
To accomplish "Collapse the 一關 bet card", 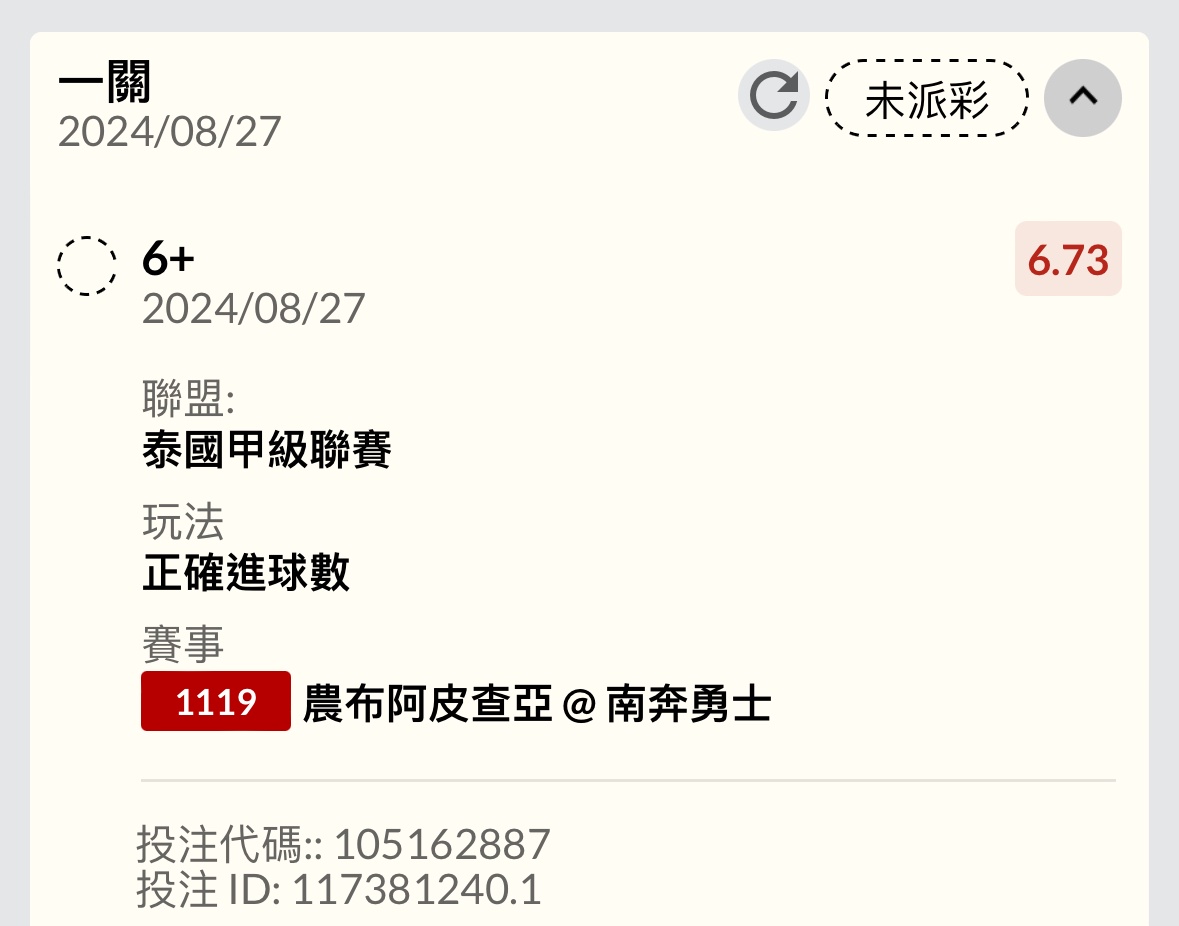I will tap(1082, 97).
